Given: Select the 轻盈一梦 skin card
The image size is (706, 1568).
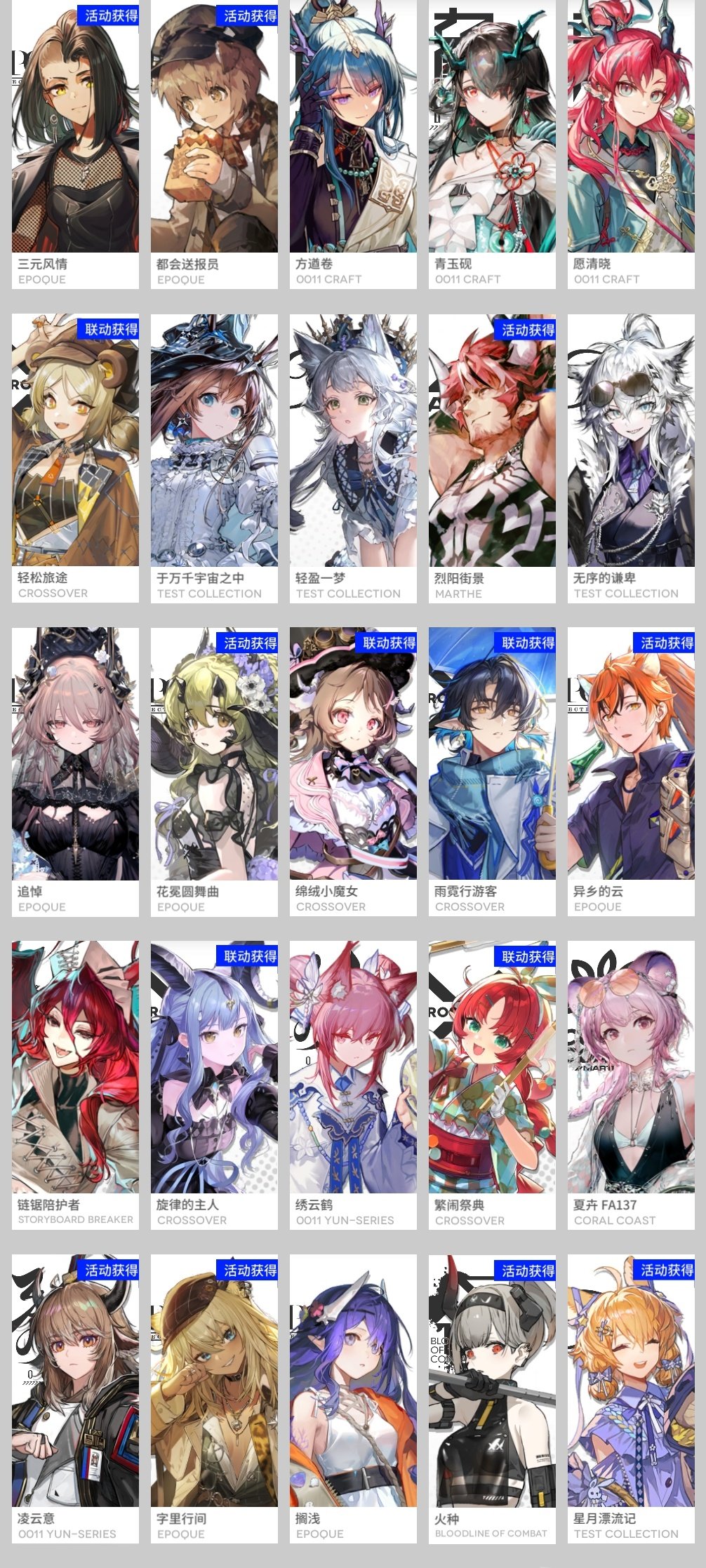Looking at the screenshot, I should 353,457.
